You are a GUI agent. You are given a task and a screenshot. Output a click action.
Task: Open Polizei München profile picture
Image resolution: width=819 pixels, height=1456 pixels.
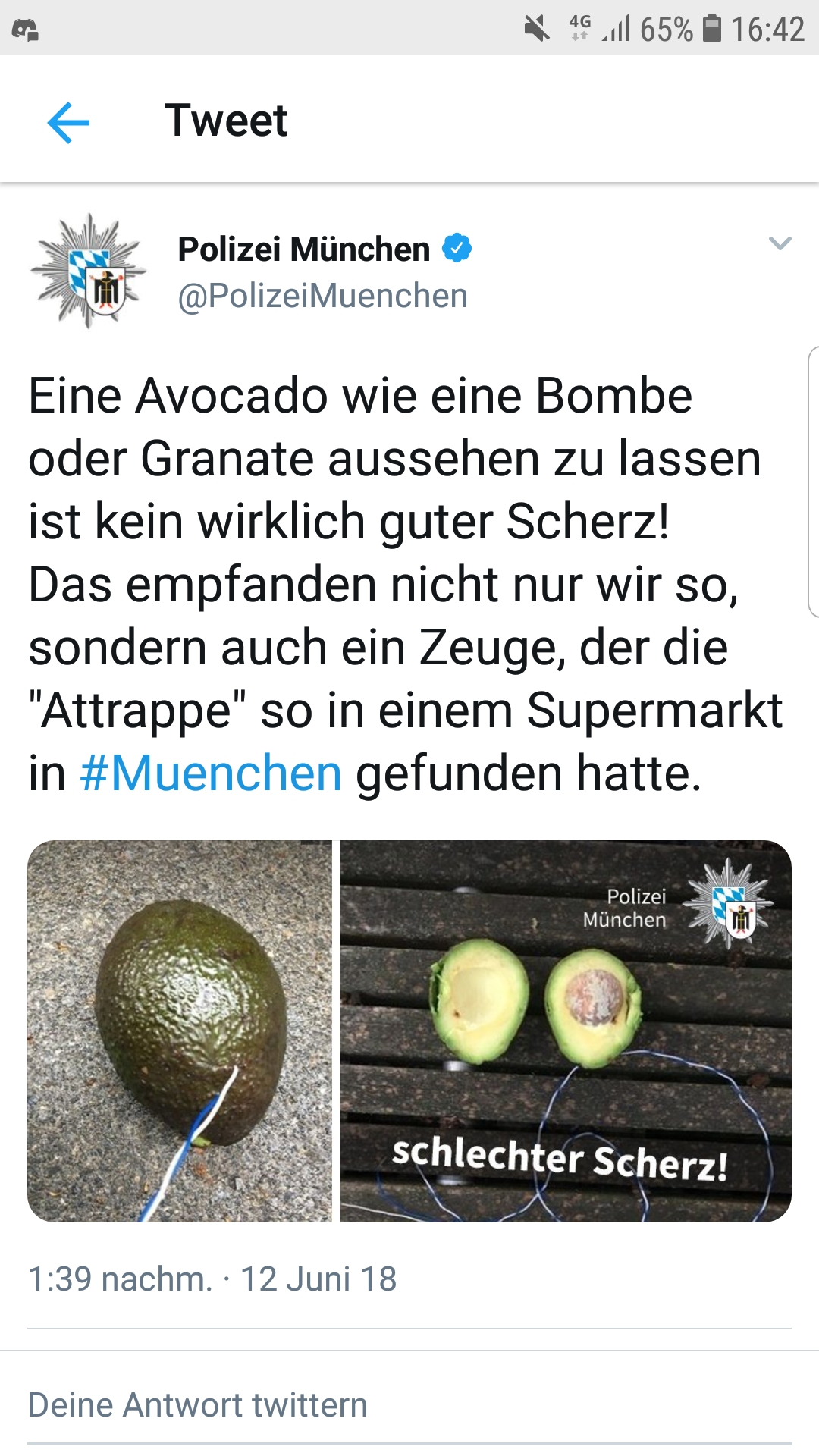(89, 271)
